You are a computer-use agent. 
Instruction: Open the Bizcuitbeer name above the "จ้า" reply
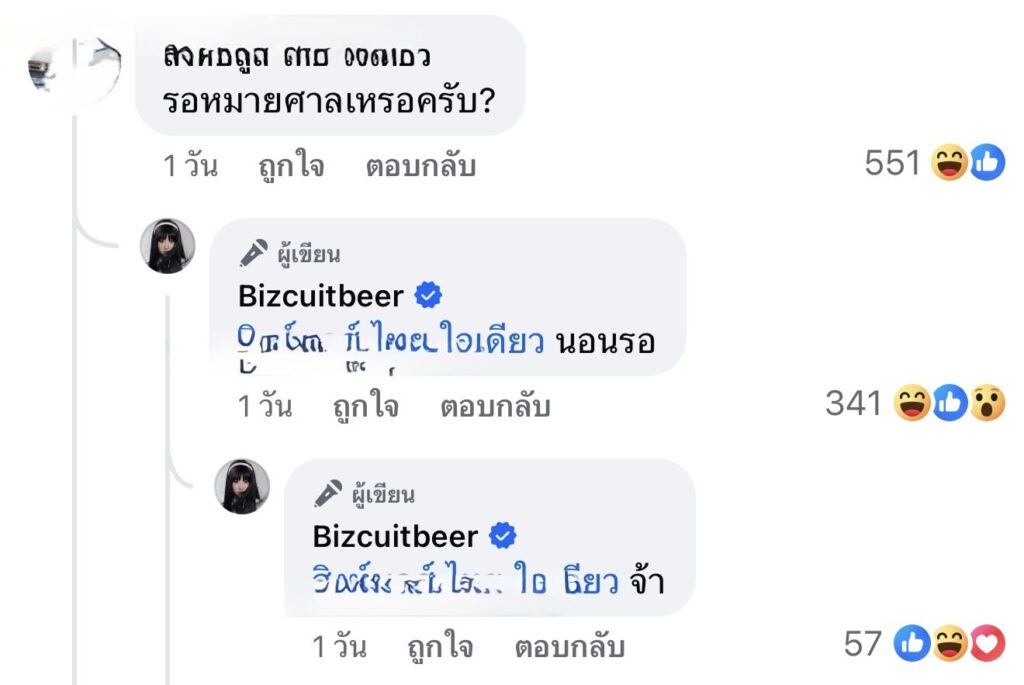[396, 537]
